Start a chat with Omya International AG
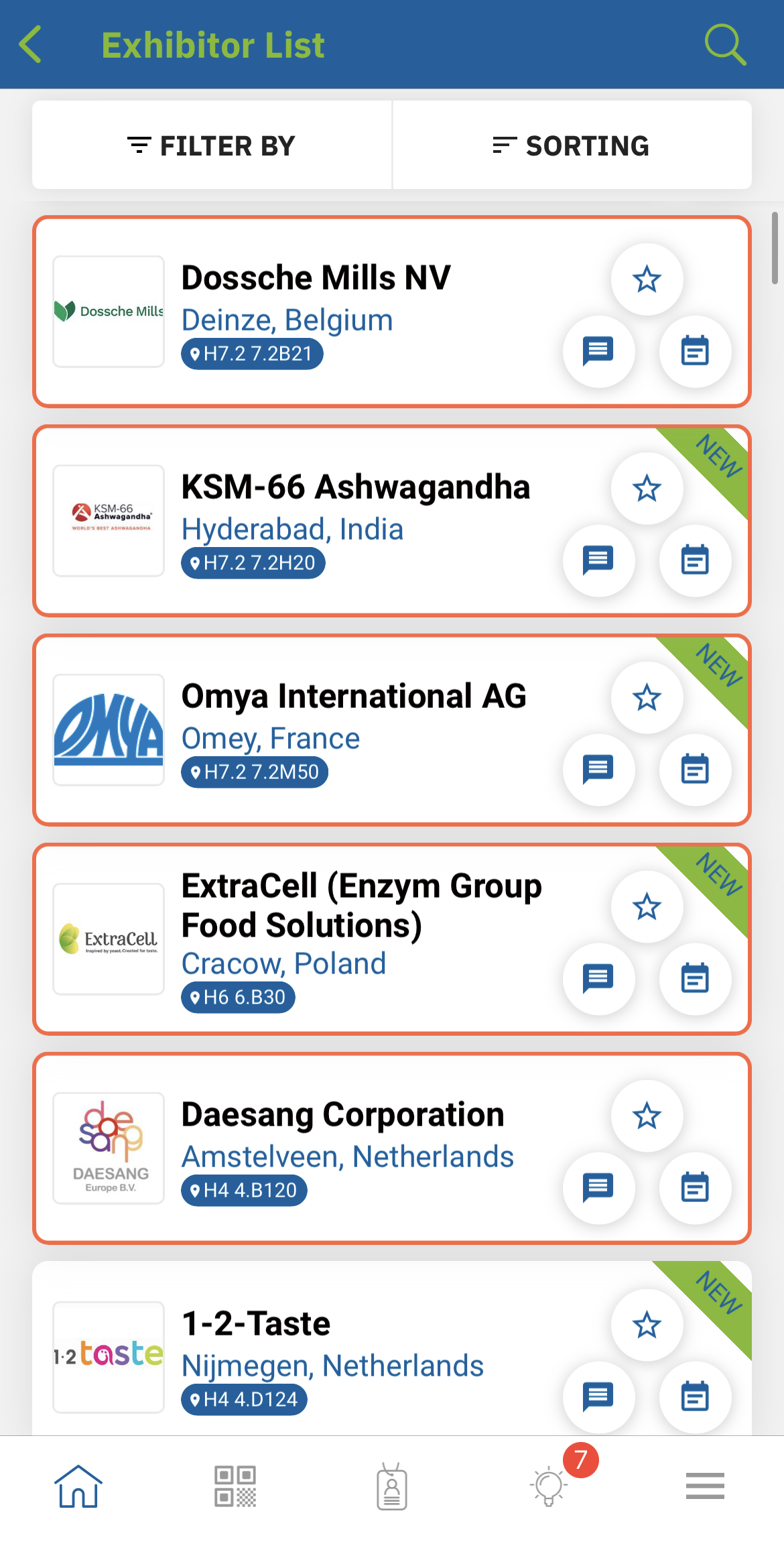Screen dimensions: 784x1560 click(598, 769)
